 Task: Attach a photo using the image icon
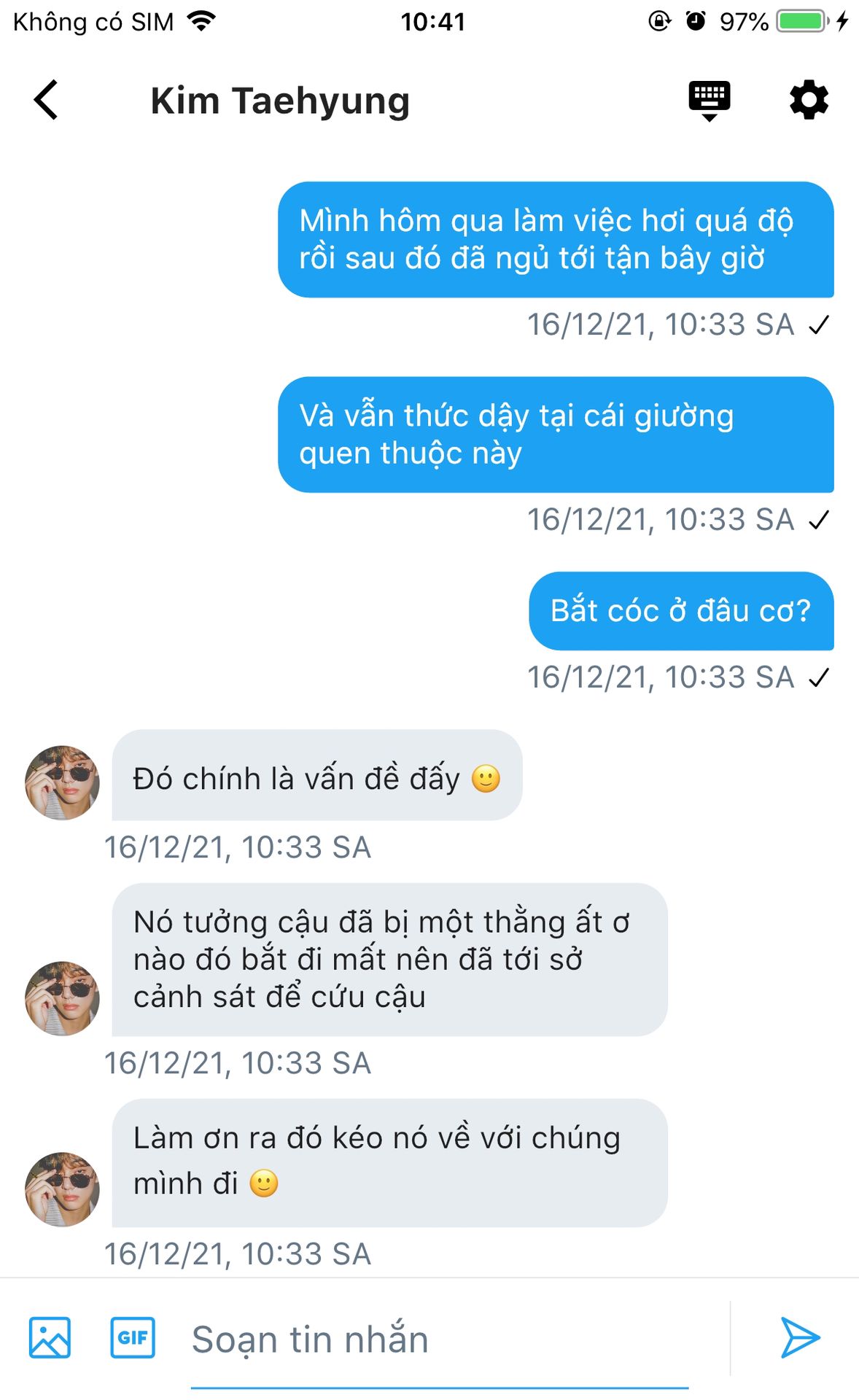pos(50,1337)
